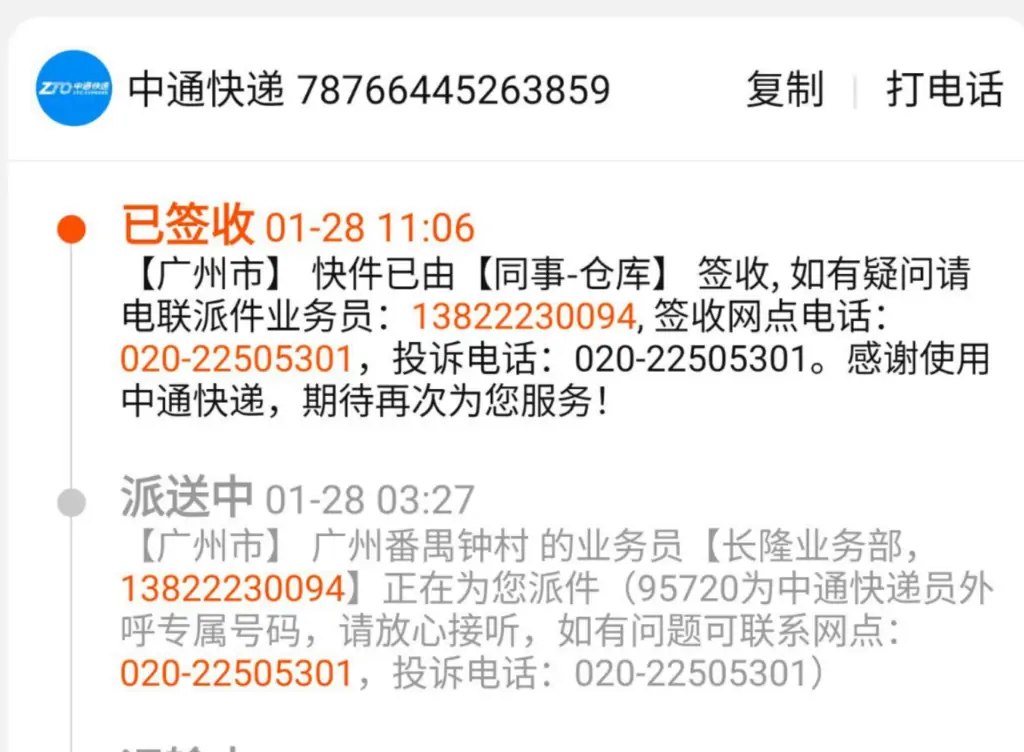The height and width of the screenshot is (752, 1024).
Task: Dial outlet number 020-22505301 in the 已签收 entry
Action: click(236, 359)
